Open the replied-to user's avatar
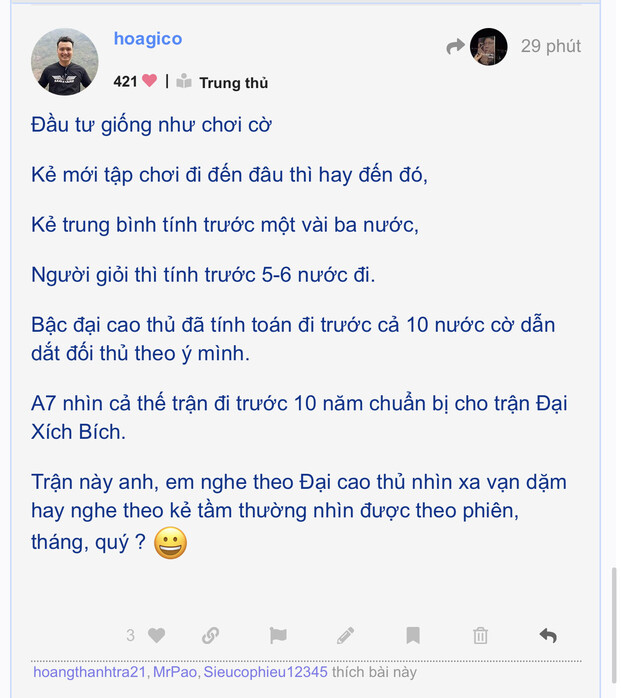This screenshot has width=621, height=698. (488, 47)
